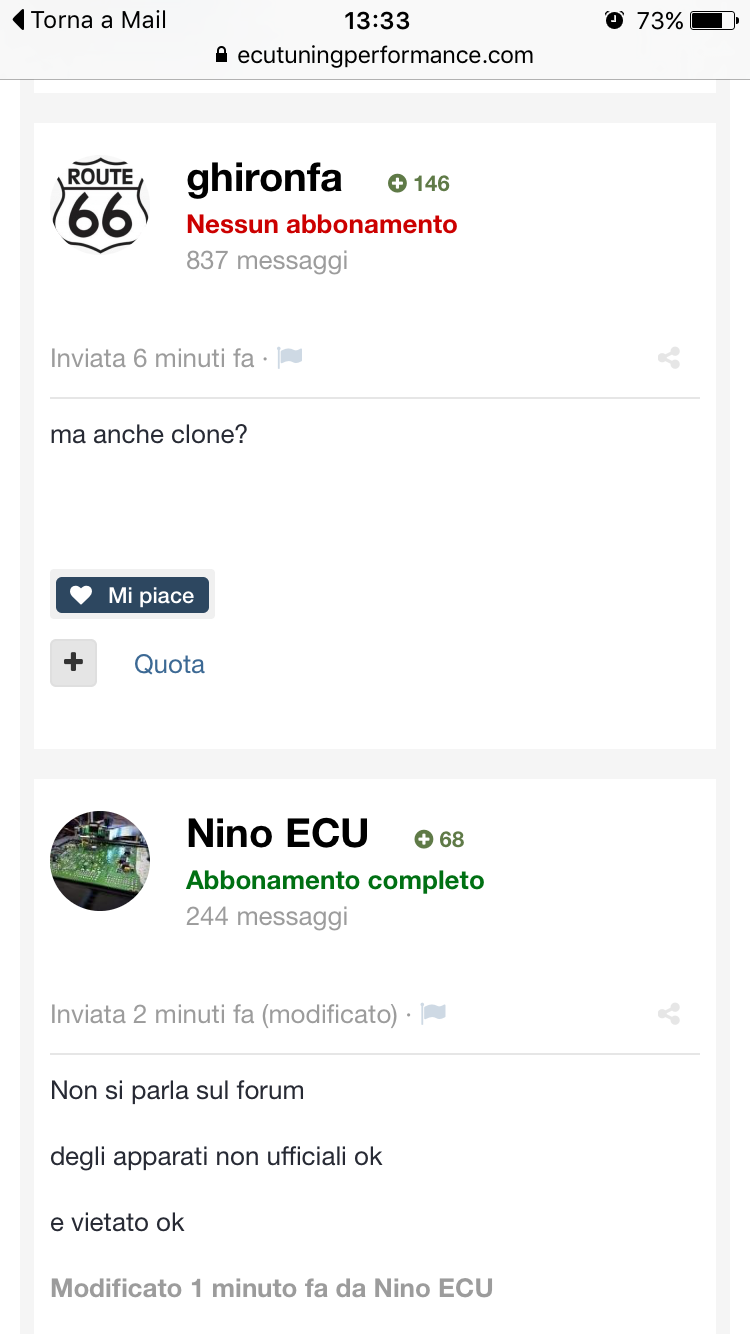Open ghironfa's reputation score 146
750x1334 pixels.
419,183
